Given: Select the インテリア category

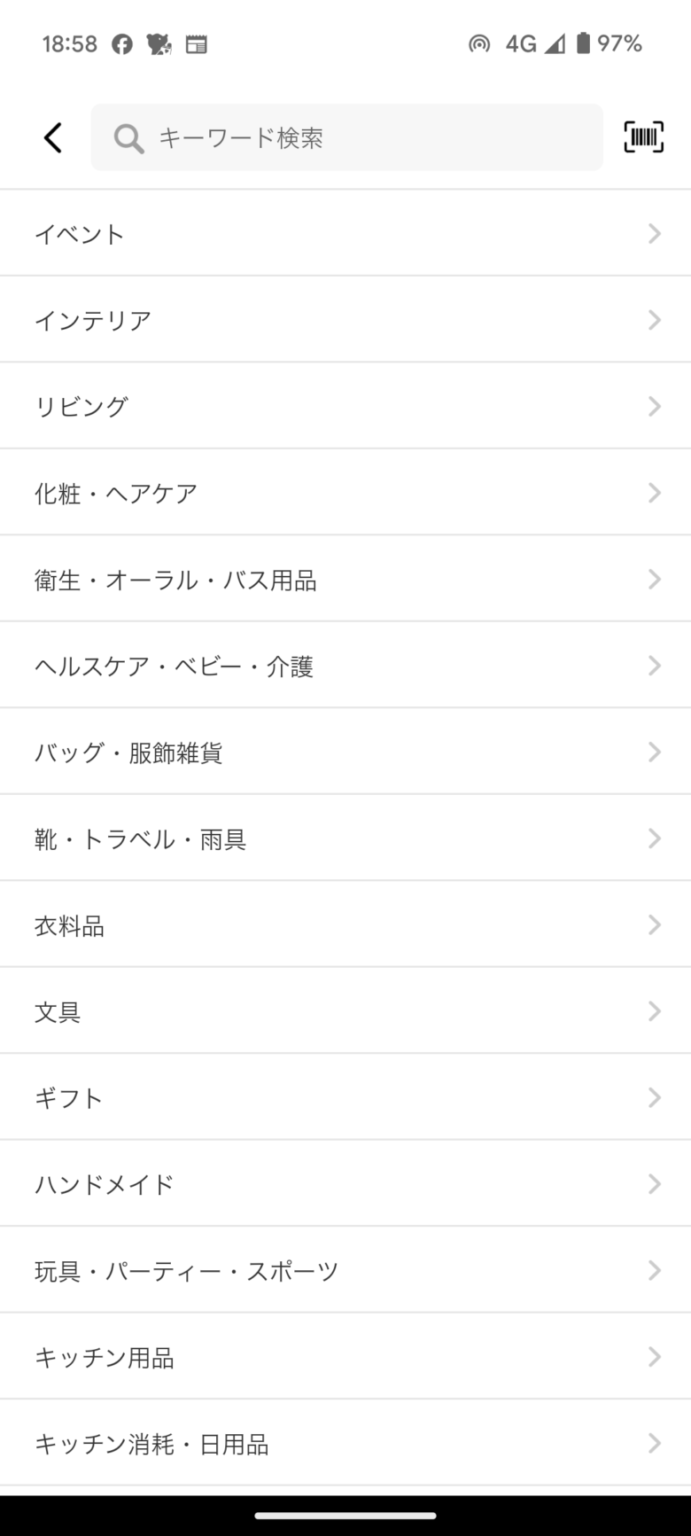Looking at the screenshot, I should pos(345,320).
